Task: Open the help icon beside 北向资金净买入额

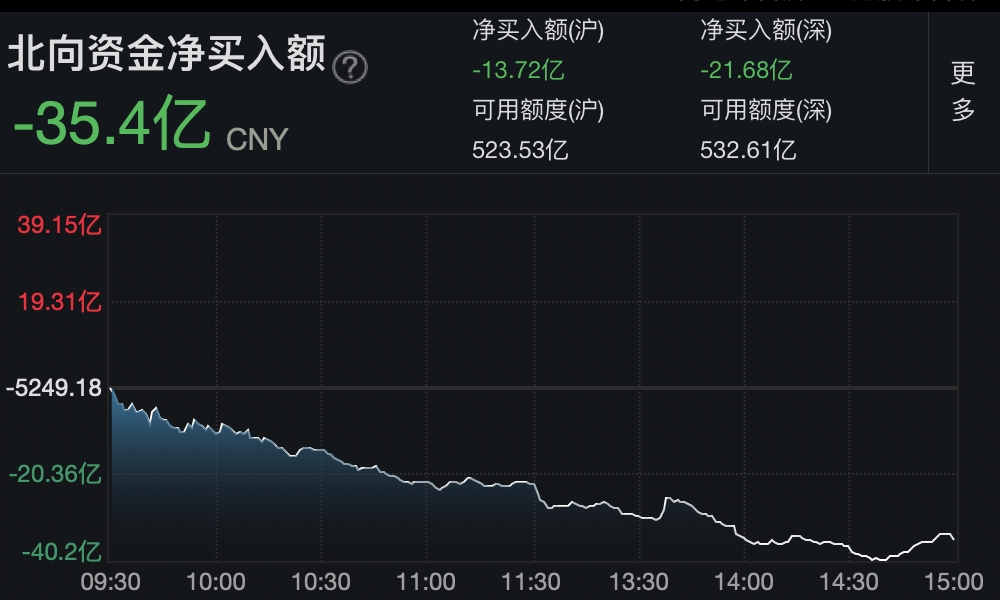Action: [350, 68]
